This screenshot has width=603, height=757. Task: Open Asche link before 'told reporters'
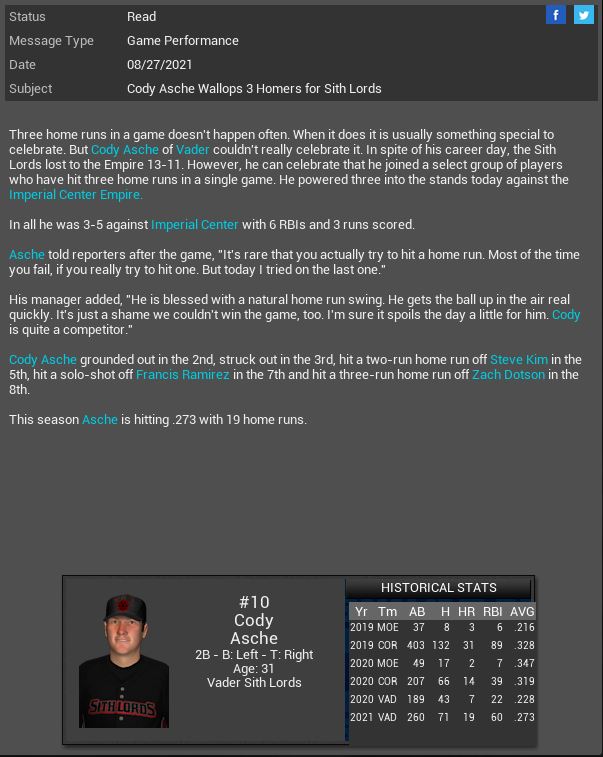pyautogui.click(x=27, y=255)
